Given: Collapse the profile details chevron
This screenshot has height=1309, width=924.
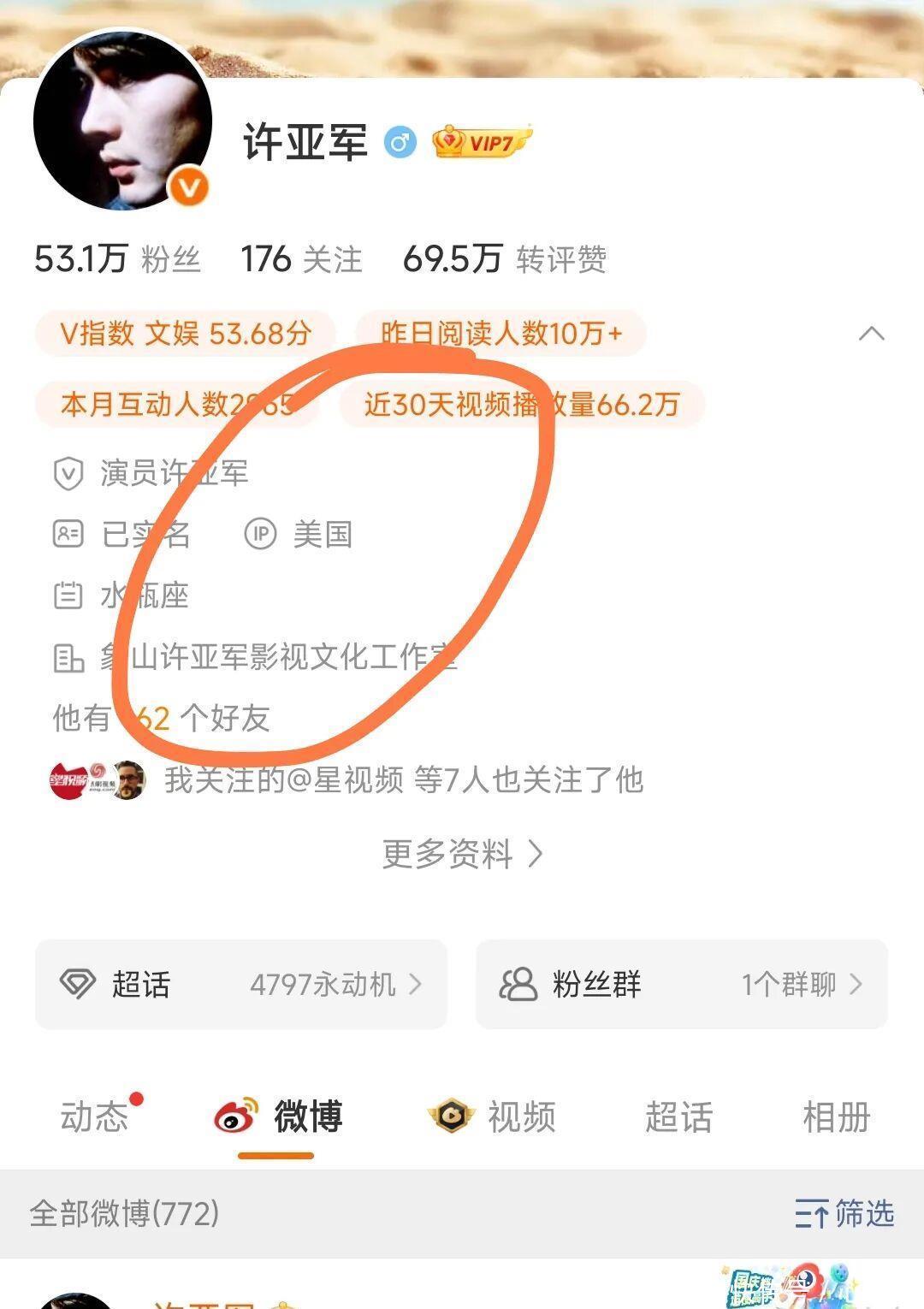Looking at the screenshot, I should (x=871, y=334).
